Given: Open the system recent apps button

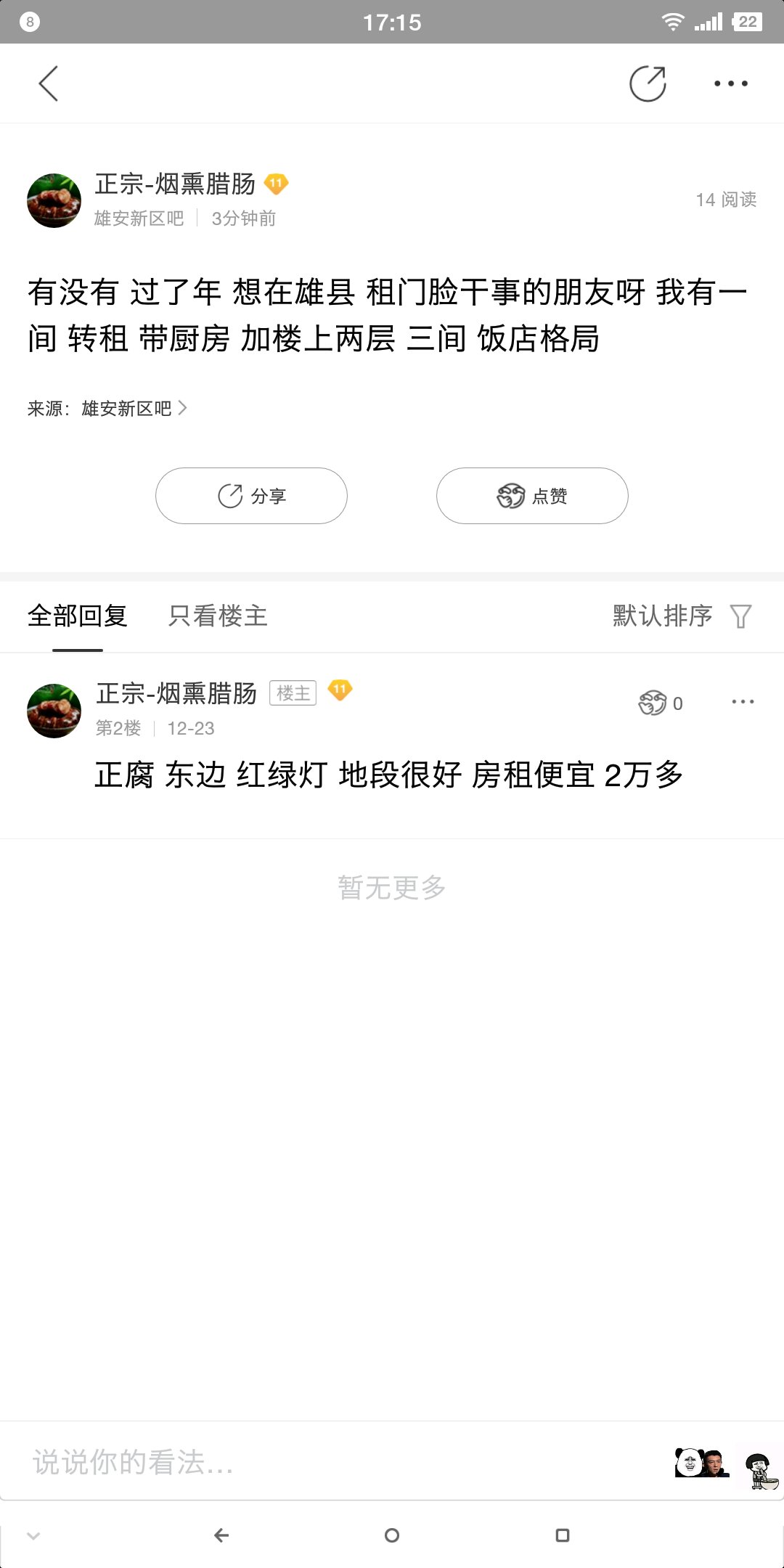Looking at the screenshot, I should [x=562, y=1535].
